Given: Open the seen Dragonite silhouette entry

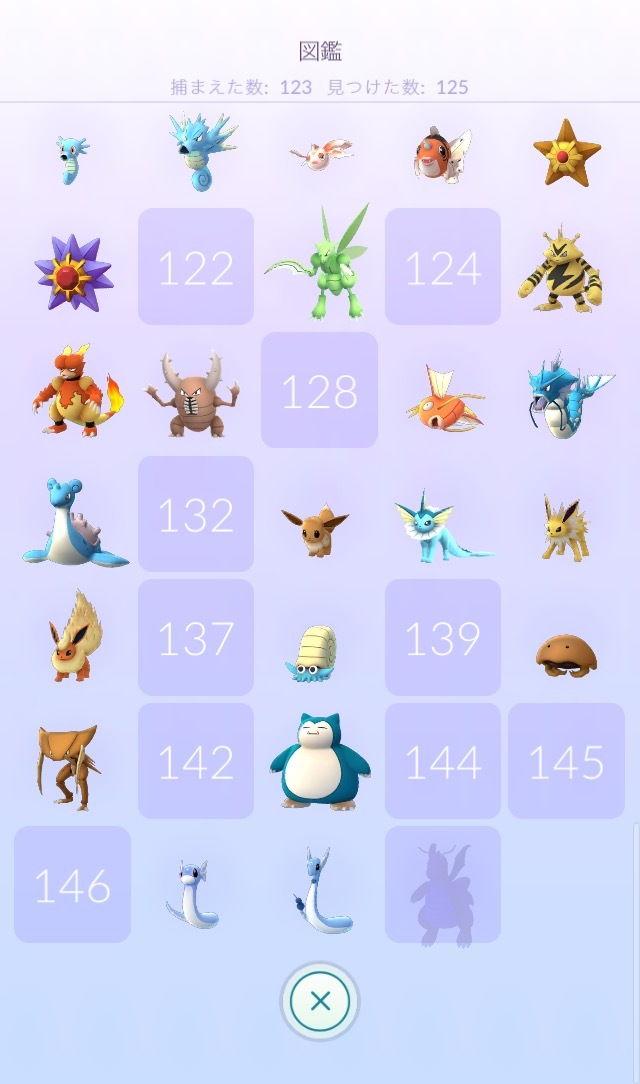Looking at the screenshot, I should [443, 886].
